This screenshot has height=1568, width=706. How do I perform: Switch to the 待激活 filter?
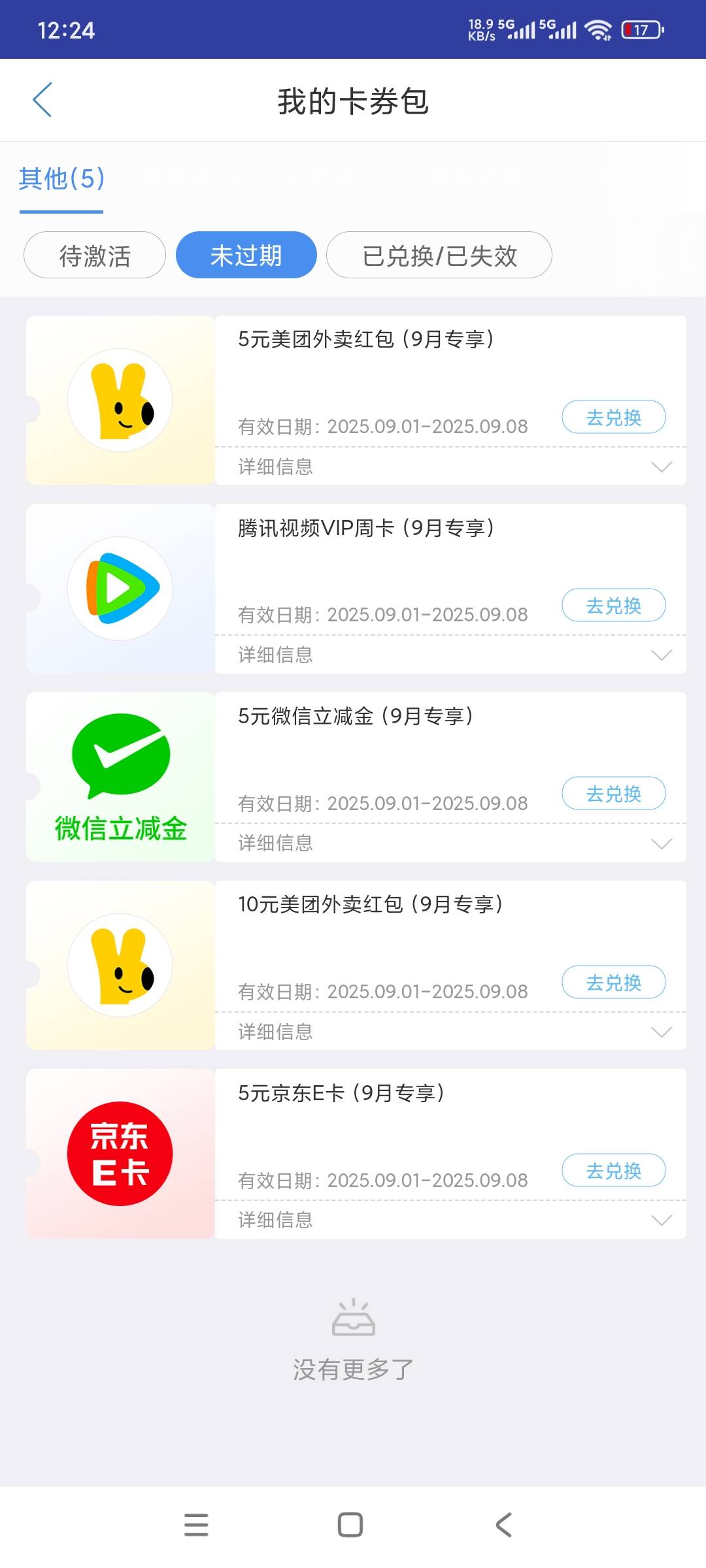coord(95,255)
